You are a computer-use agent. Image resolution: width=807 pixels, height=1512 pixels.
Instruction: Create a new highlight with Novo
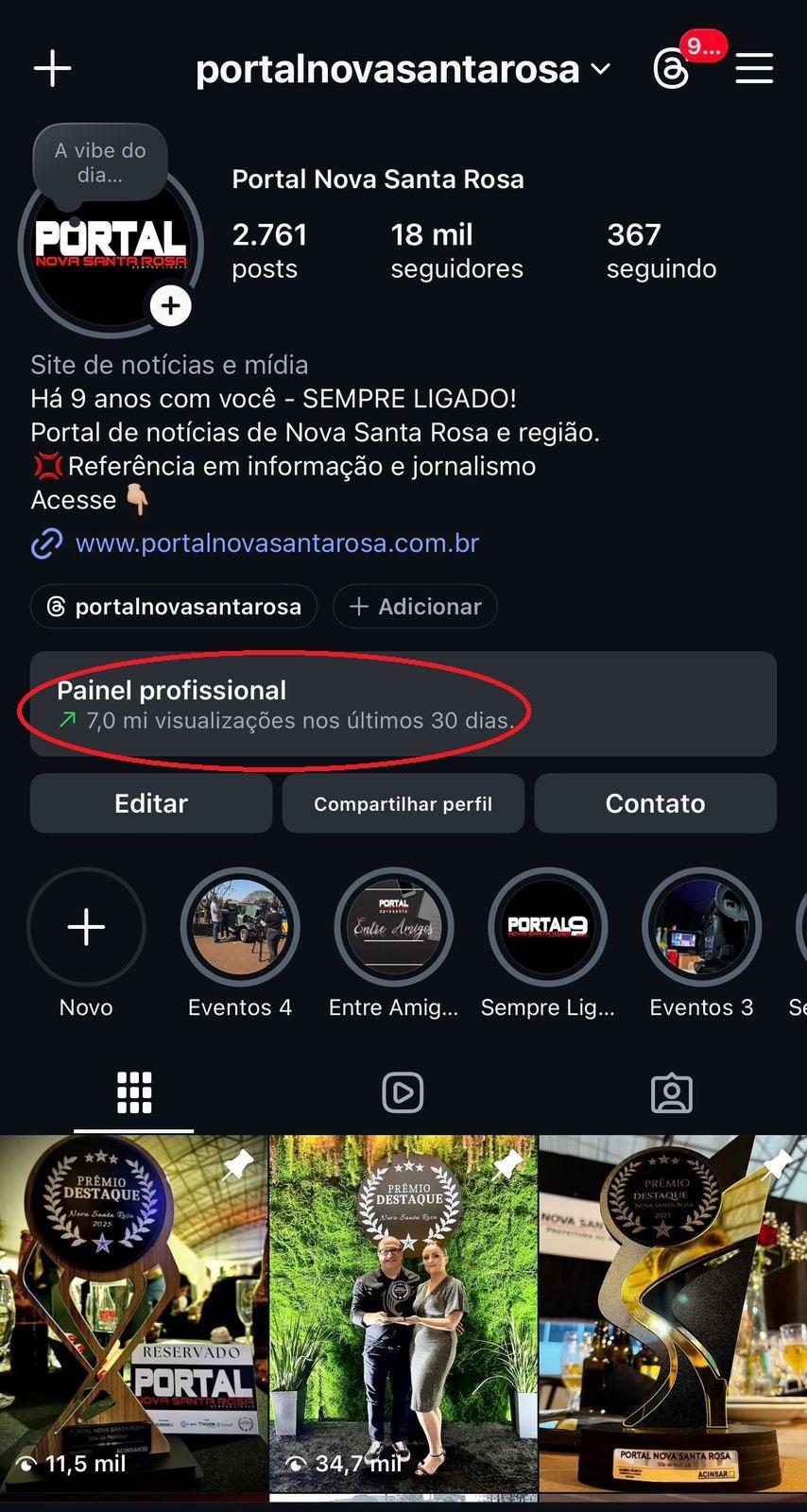click(86, 927)
